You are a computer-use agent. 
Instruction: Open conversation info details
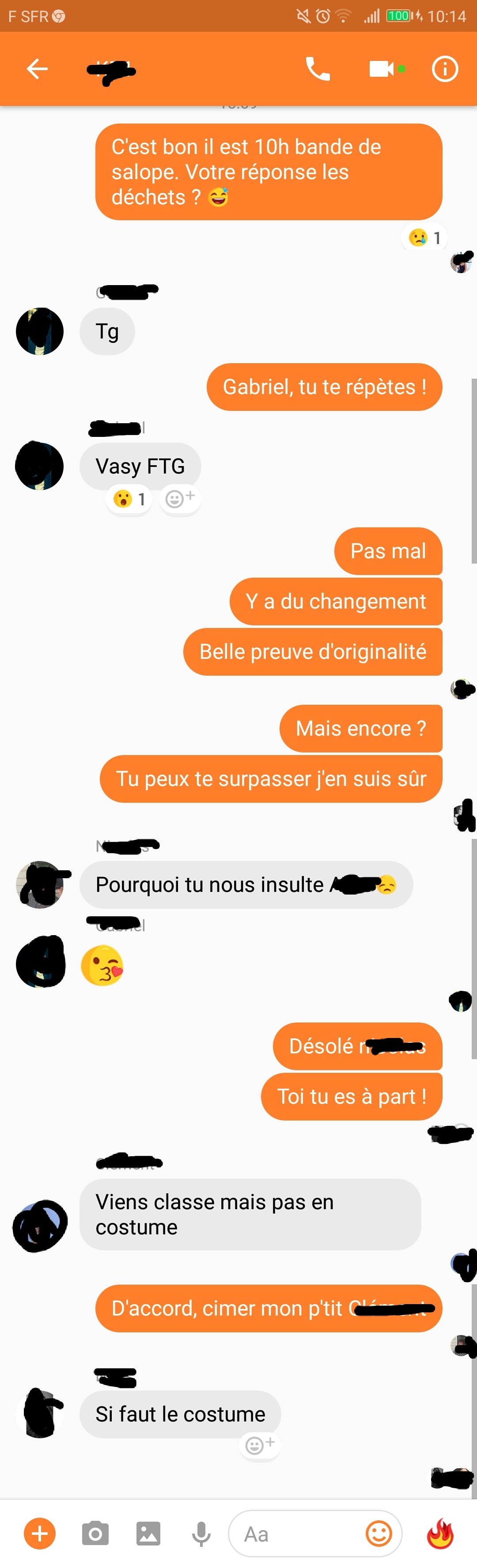[x=444, y=69]
